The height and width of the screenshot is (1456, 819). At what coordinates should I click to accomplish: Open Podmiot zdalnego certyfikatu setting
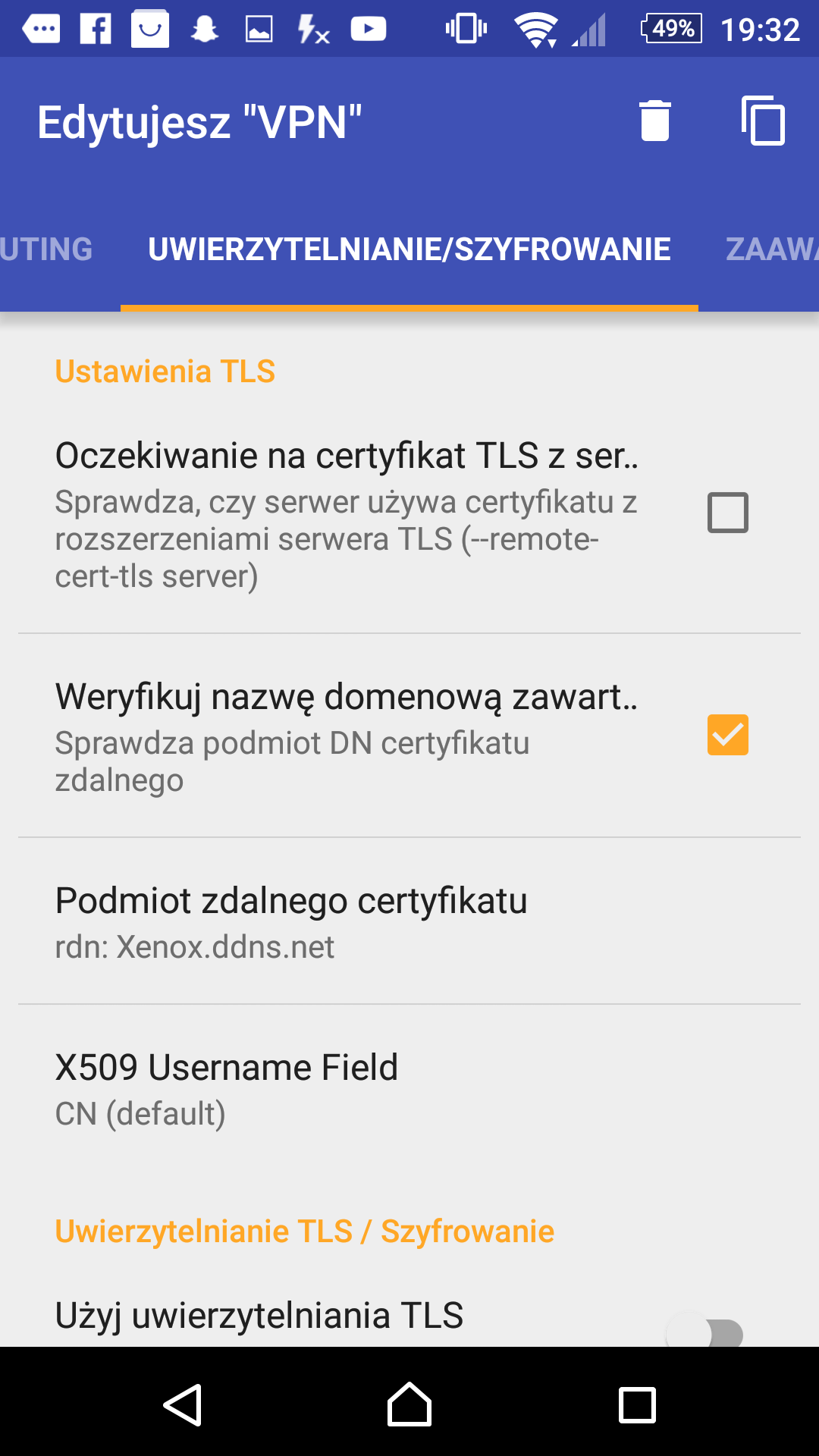click(303, 921)
